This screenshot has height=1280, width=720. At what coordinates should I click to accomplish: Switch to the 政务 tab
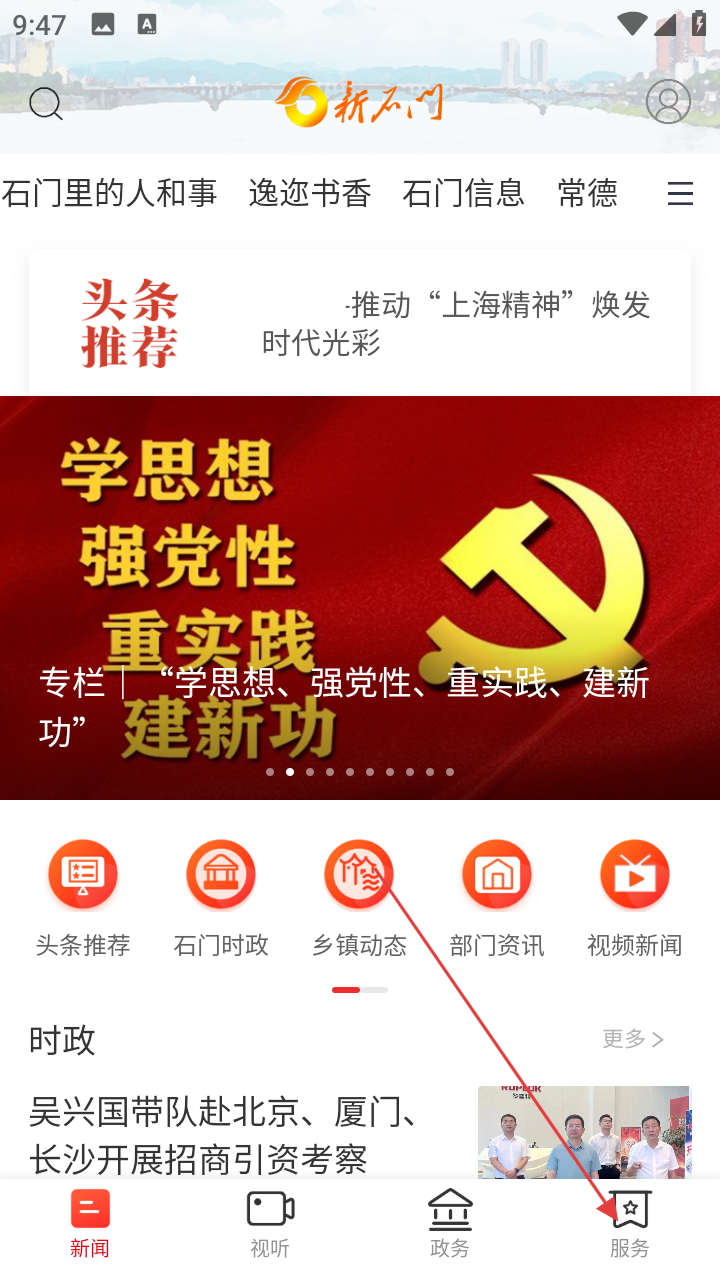[450, 1223]
